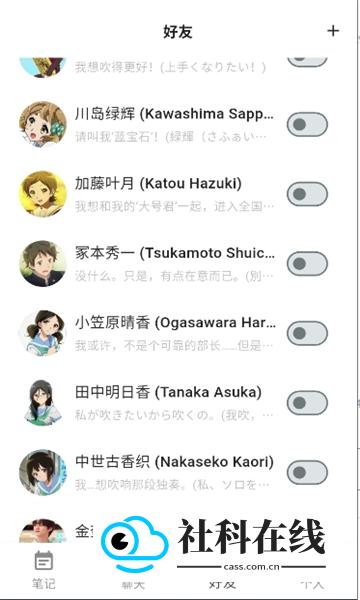Screen dimensions: 360x600
Task: Turn on the switch for 中世古香织 (Nakaseko Kaori)
Action: (308, 472)
